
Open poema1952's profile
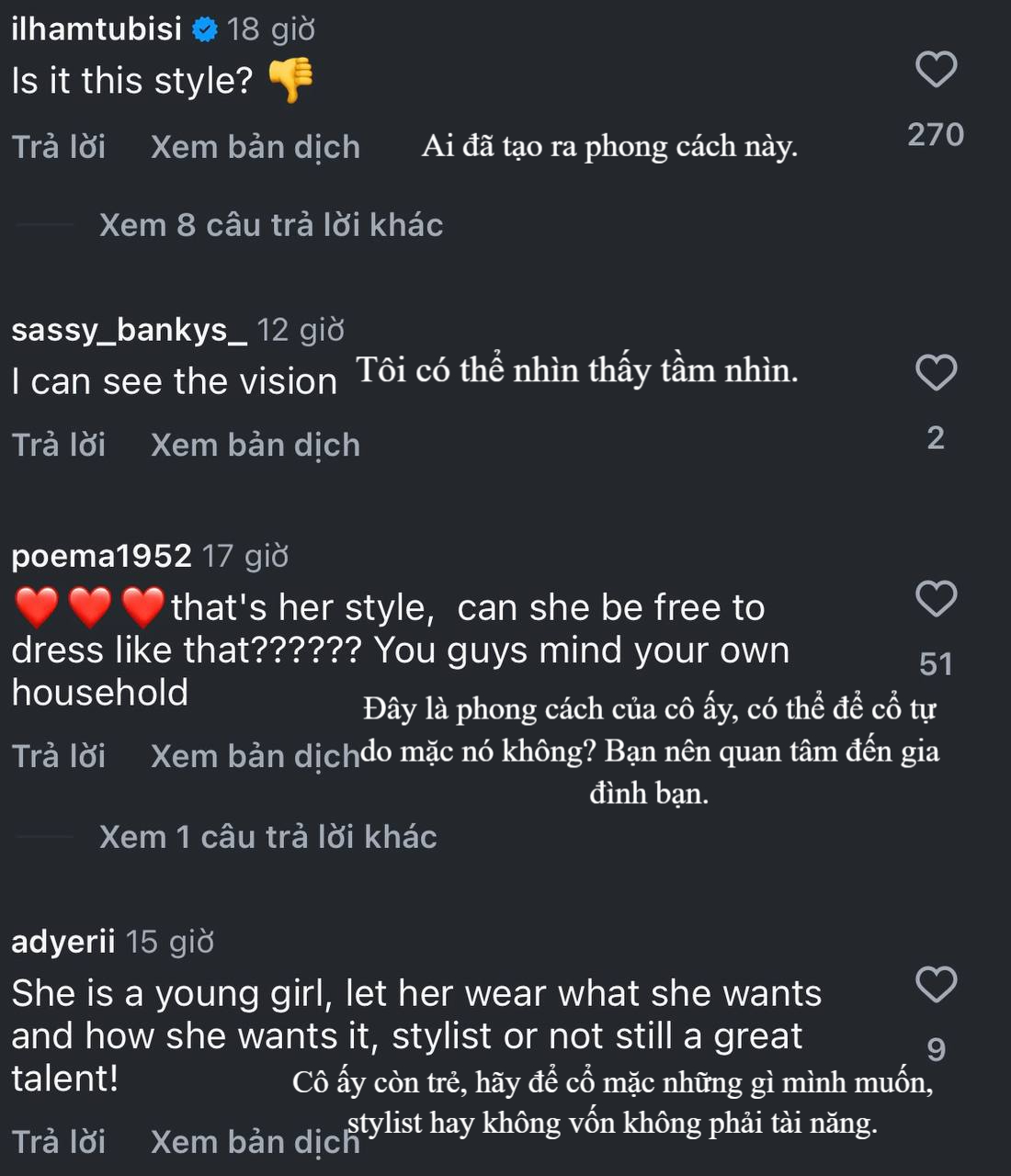tap(101, 555)
